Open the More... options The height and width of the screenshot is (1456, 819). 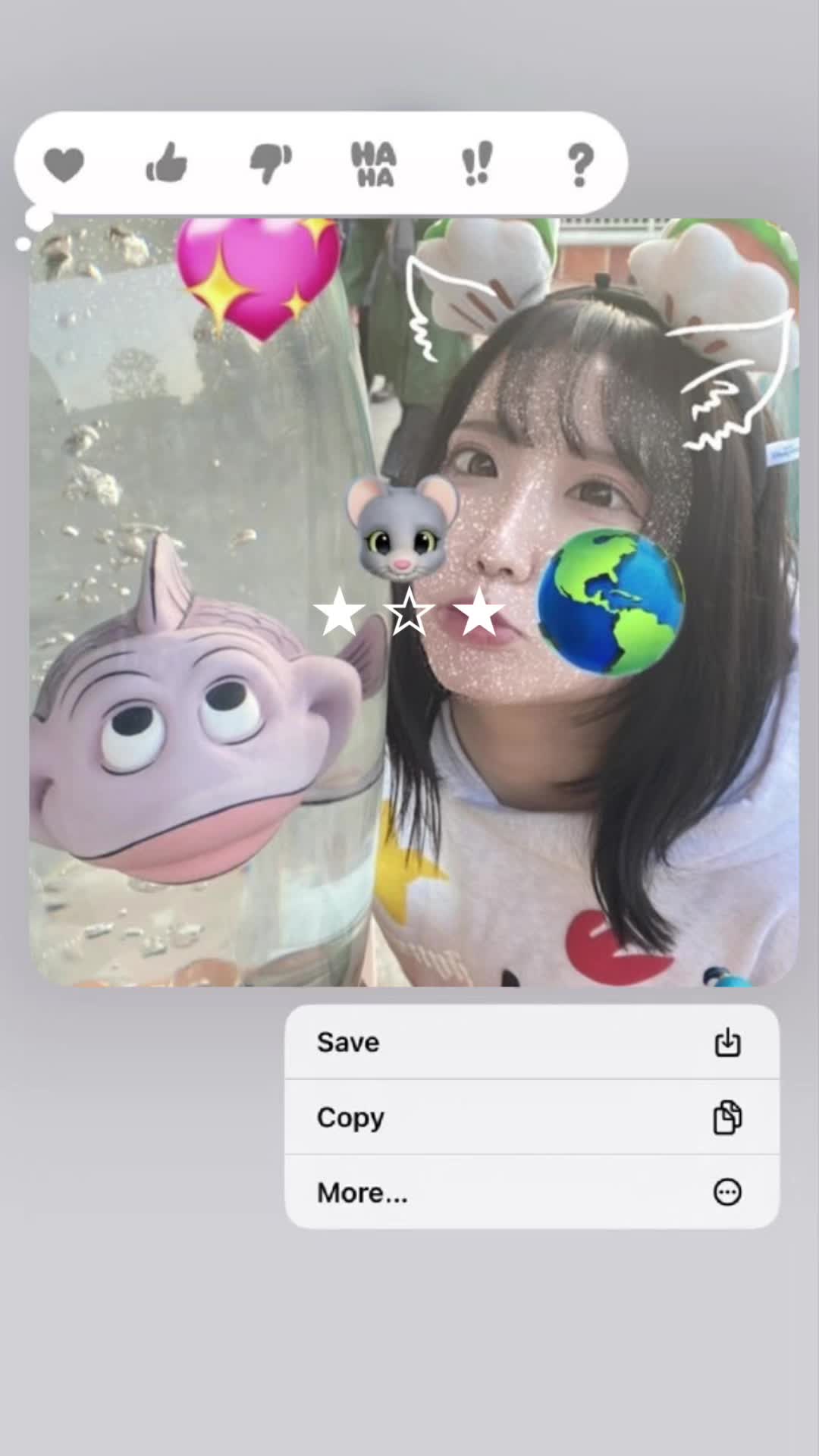pyautogui.click(x=531, y=1192)
